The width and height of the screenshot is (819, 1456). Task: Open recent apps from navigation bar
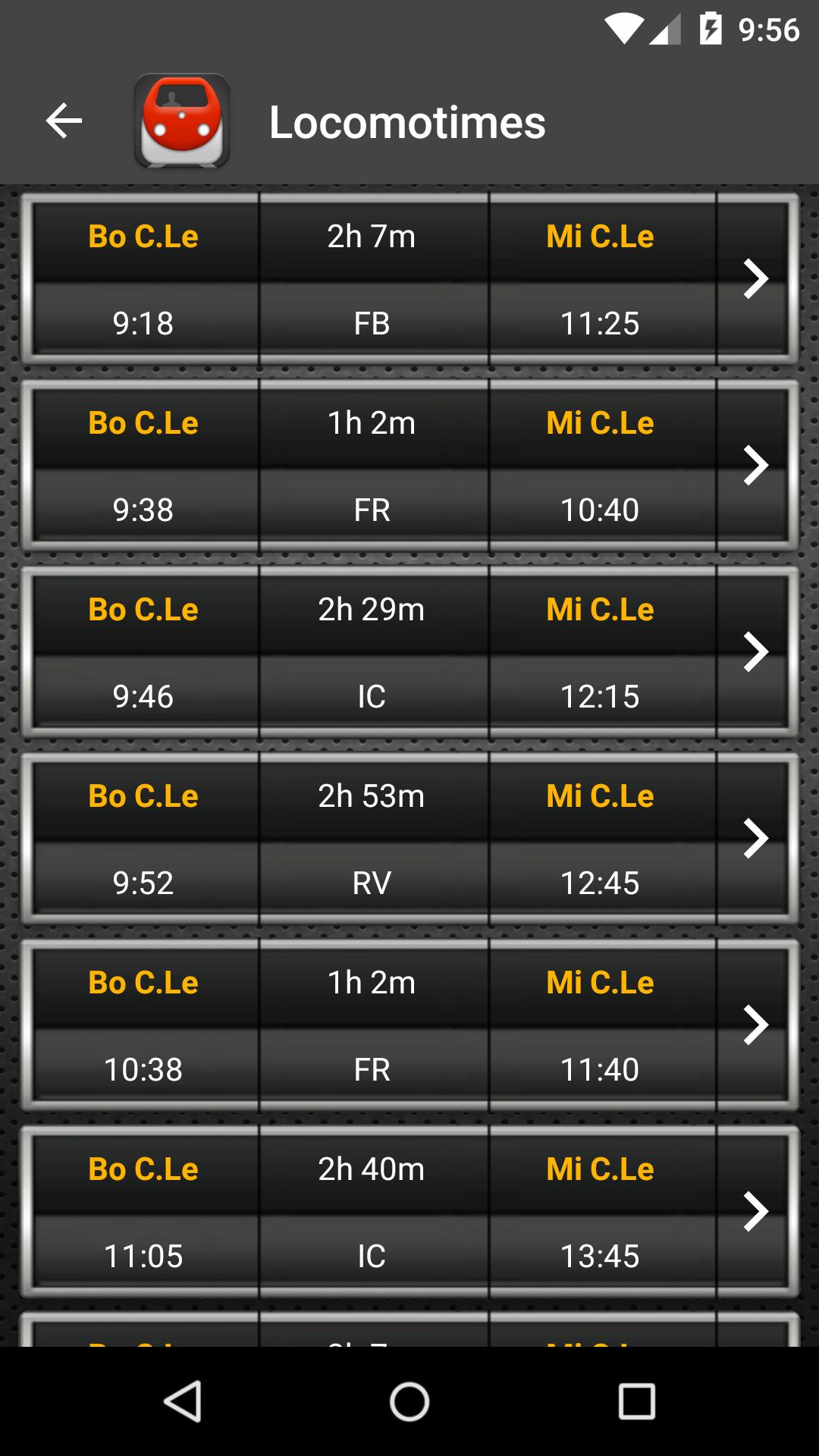636,1401
